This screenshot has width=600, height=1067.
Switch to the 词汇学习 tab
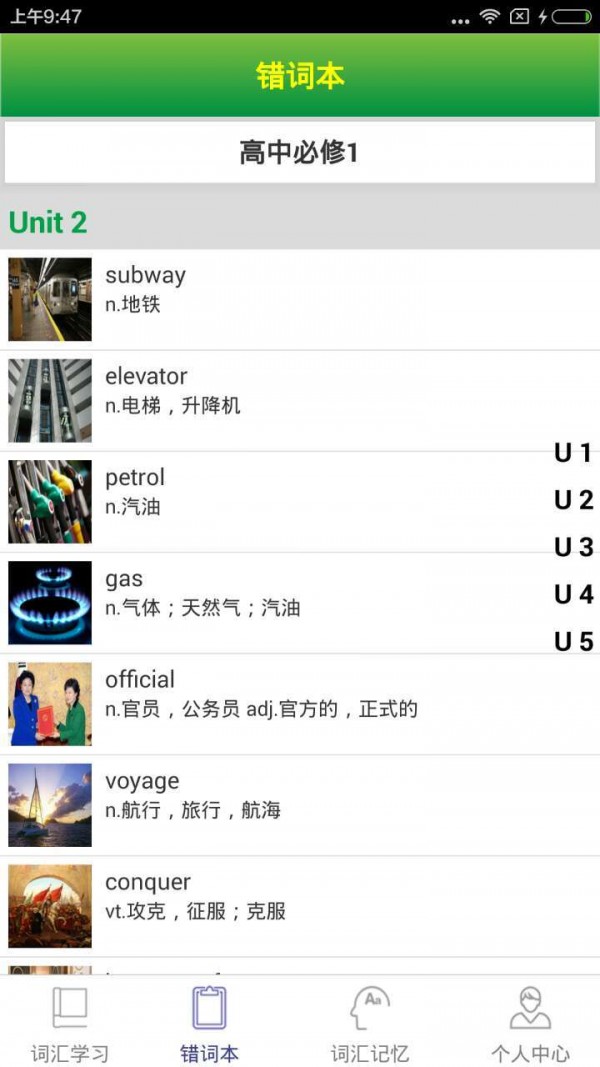tap(69, 1023)
